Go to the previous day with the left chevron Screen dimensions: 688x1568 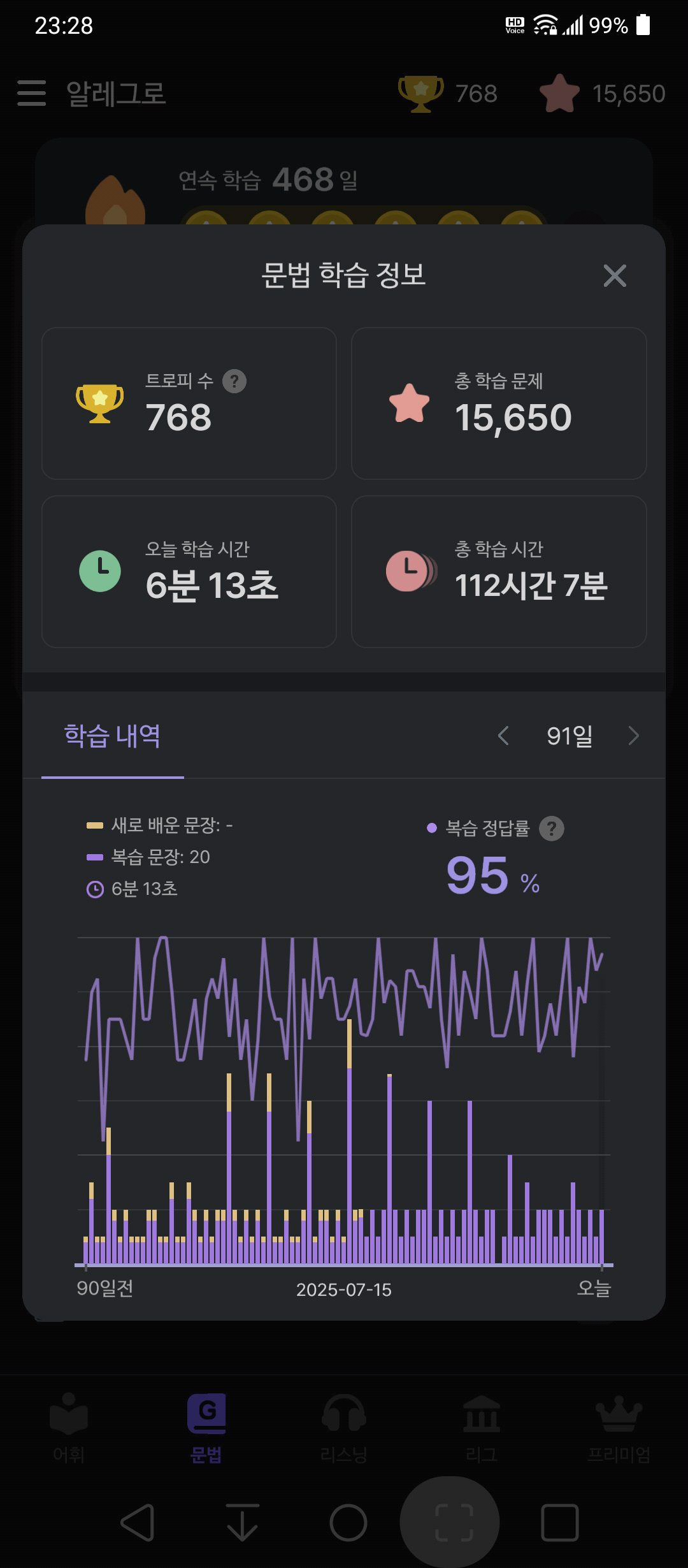[x=503, y=736]
